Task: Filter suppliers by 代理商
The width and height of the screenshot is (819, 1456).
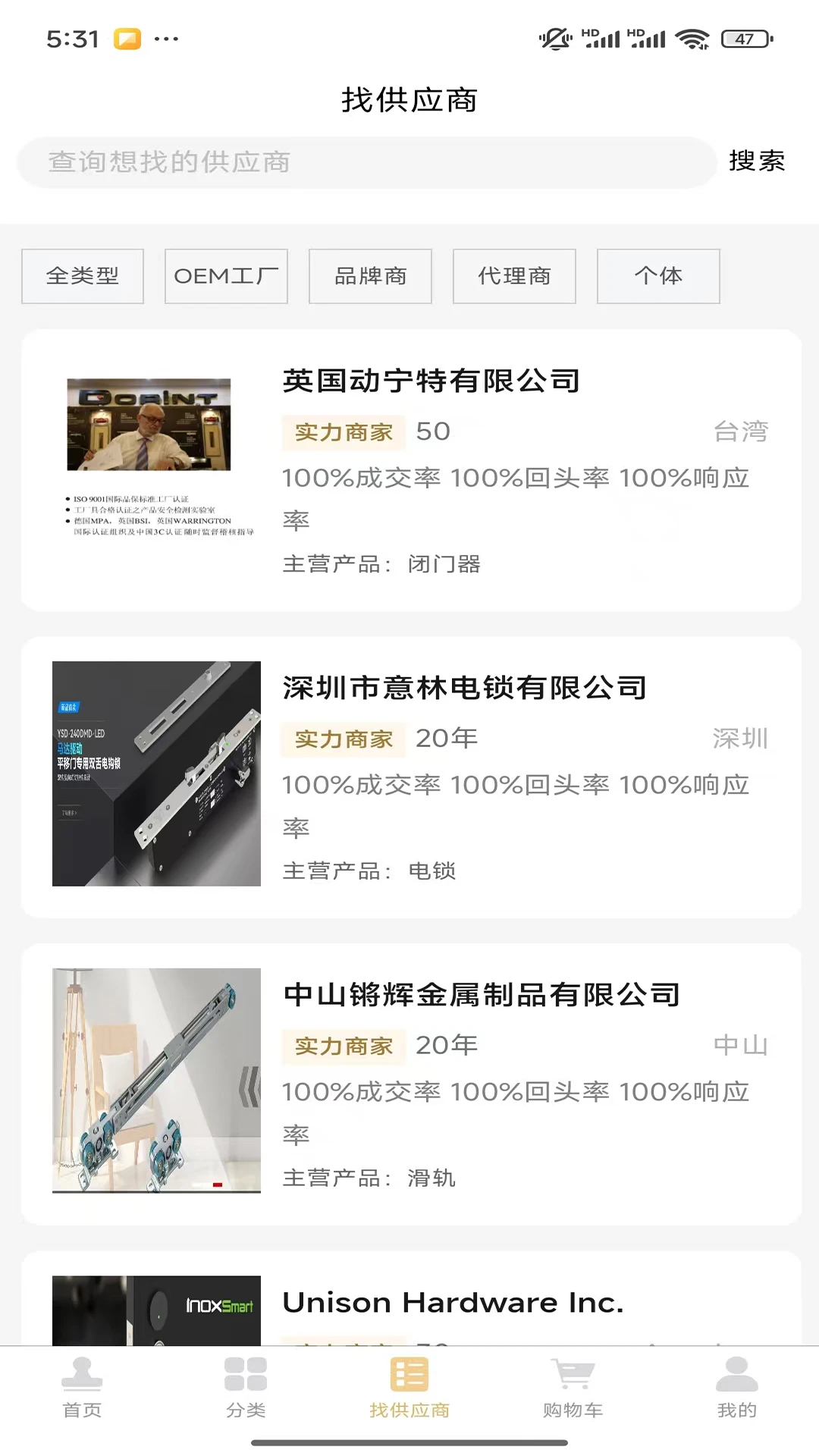Action: (x=513, y=276)
